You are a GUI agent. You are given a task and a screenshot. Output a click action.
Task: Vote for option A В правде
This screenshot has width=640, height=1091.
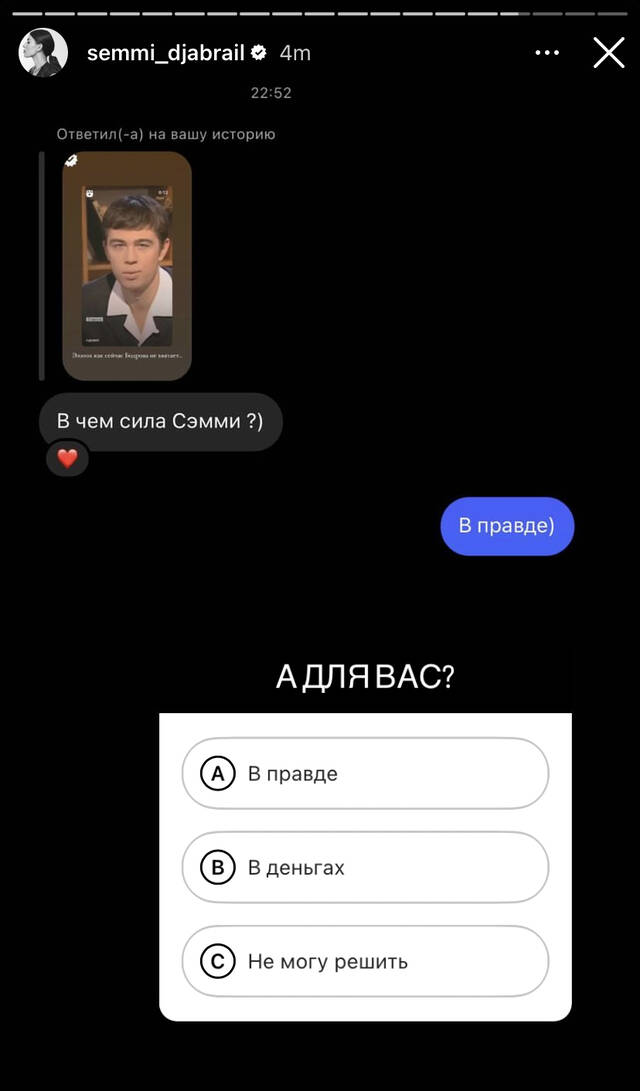[365, 773]
